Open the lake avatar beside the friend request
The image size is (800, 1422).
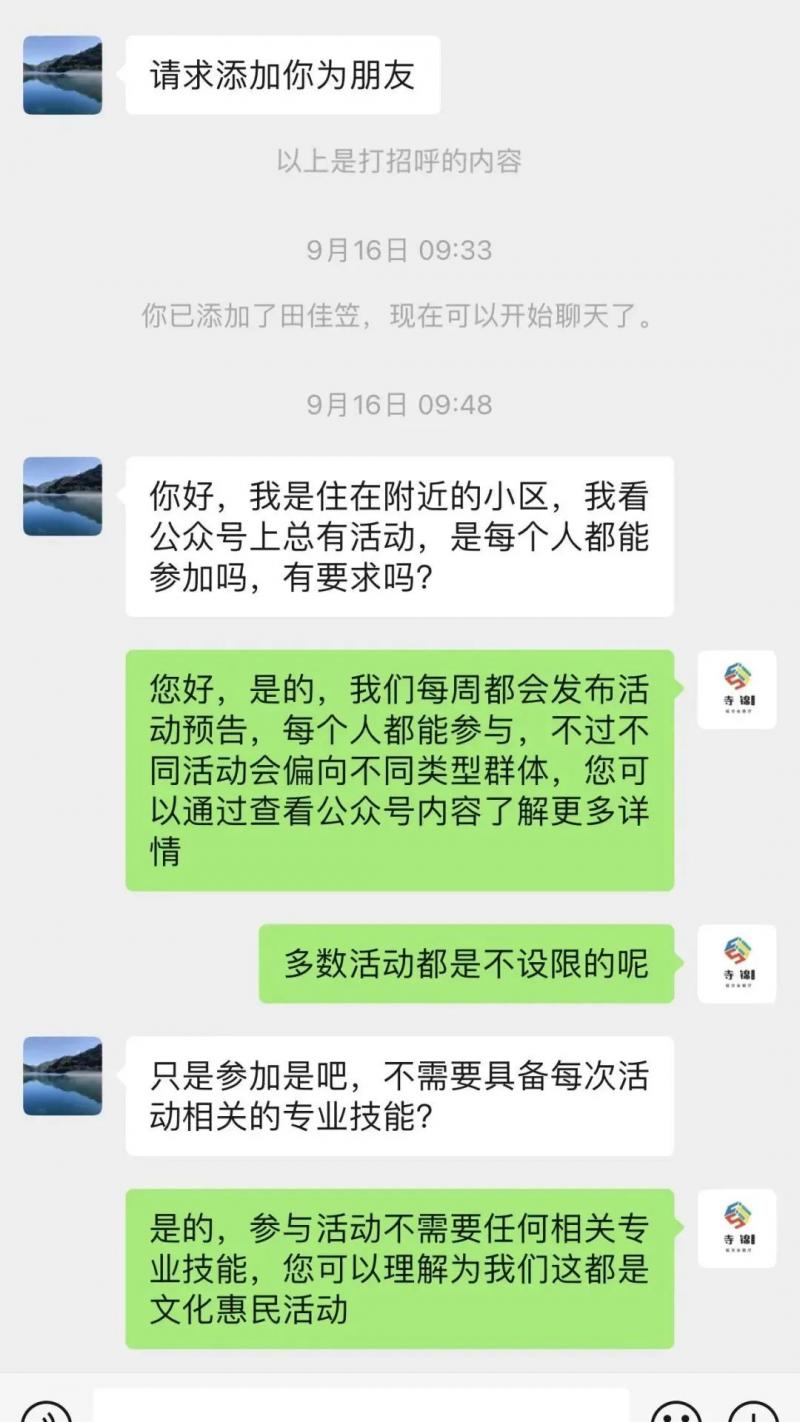[62, 75]
